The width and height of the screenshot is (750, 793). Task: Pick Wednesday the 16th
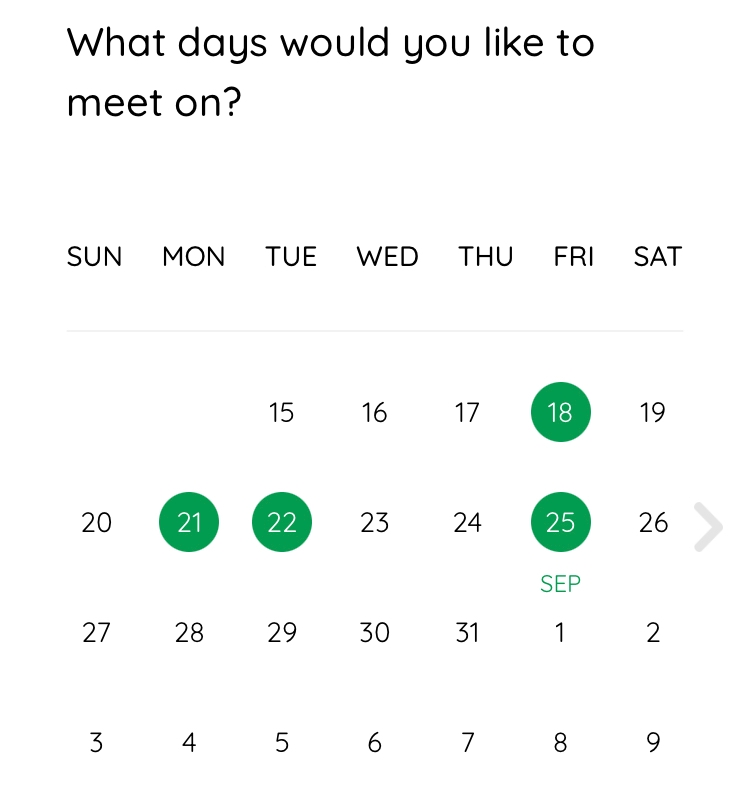click(375, 412)
